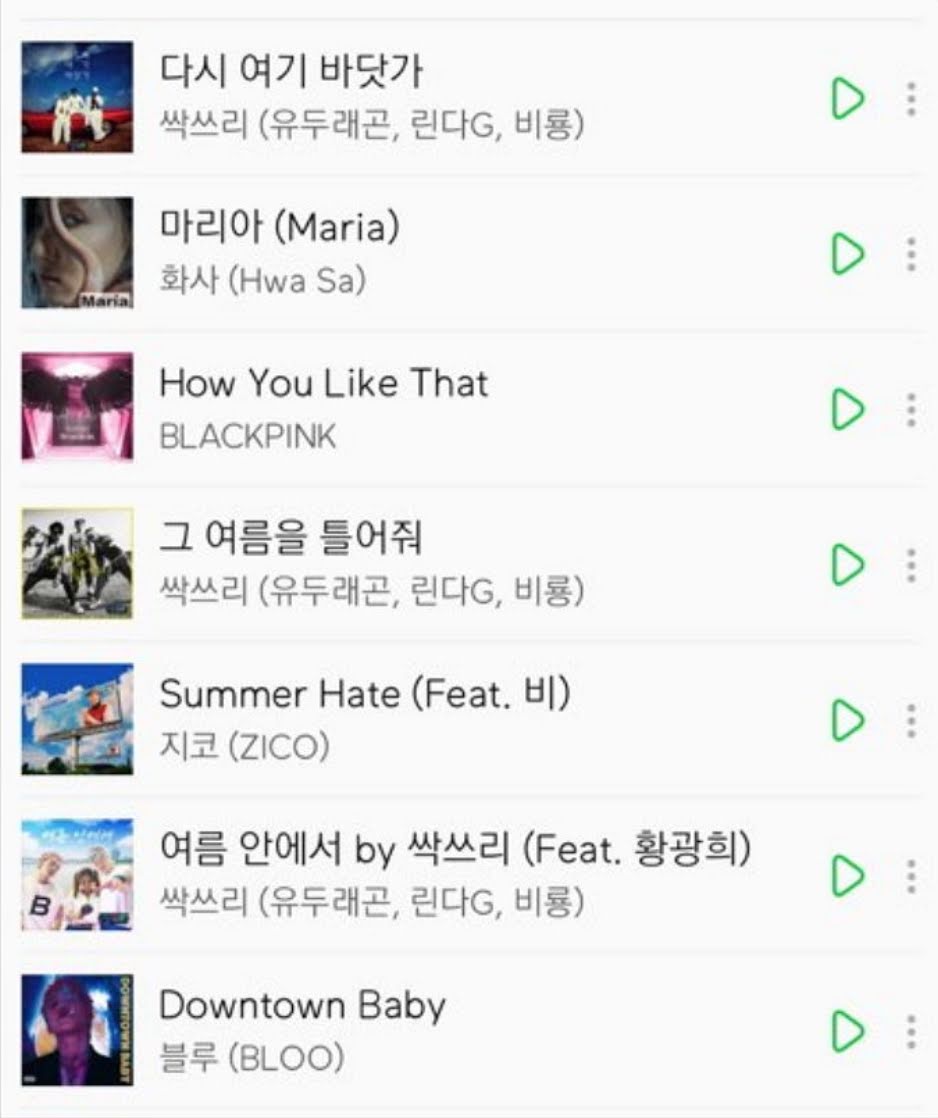
Task: Open more options for 그 여름을 틀어줘
Action: (x=910, y=564)
